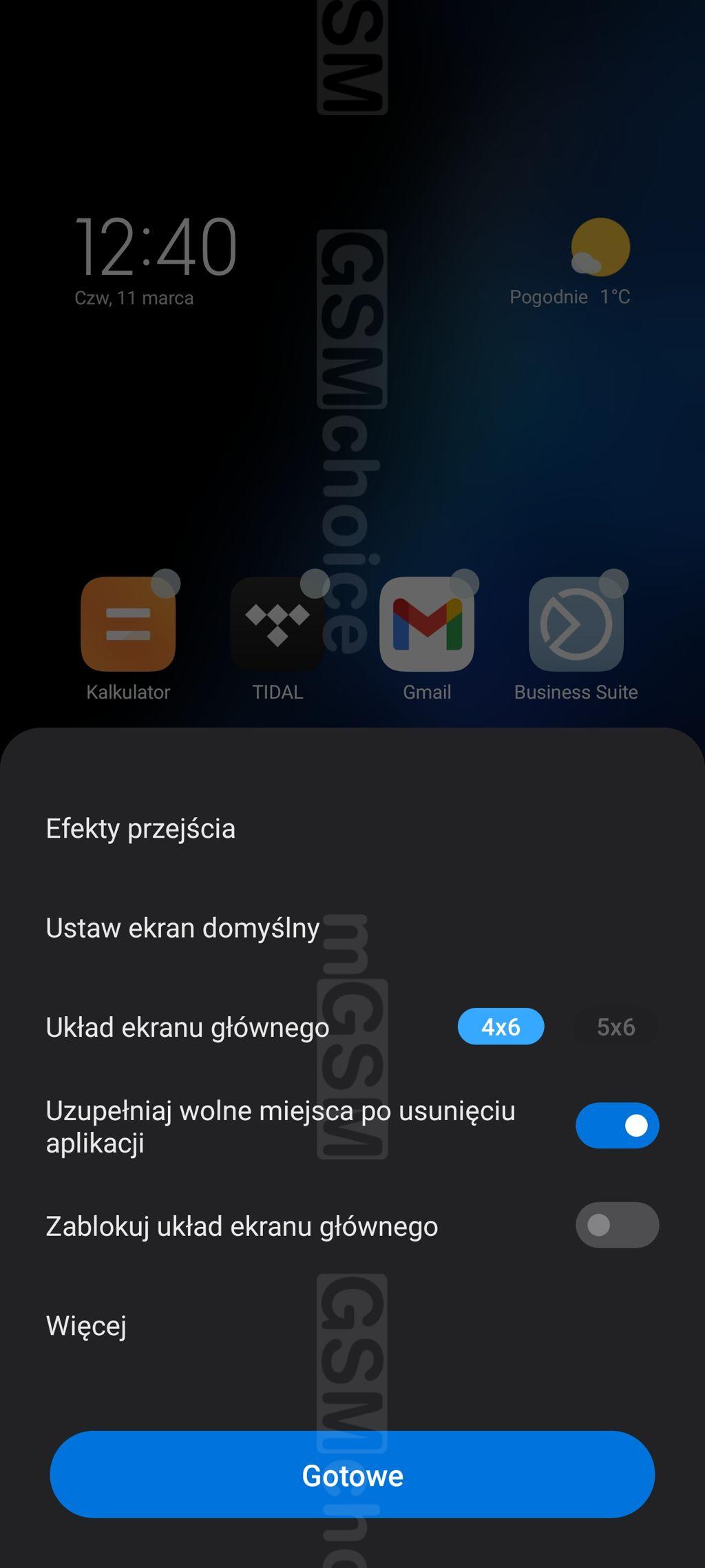Tap the Gotowe button
The height and width of the screenshot is (1568, 705).
(x=352, y=1475)
